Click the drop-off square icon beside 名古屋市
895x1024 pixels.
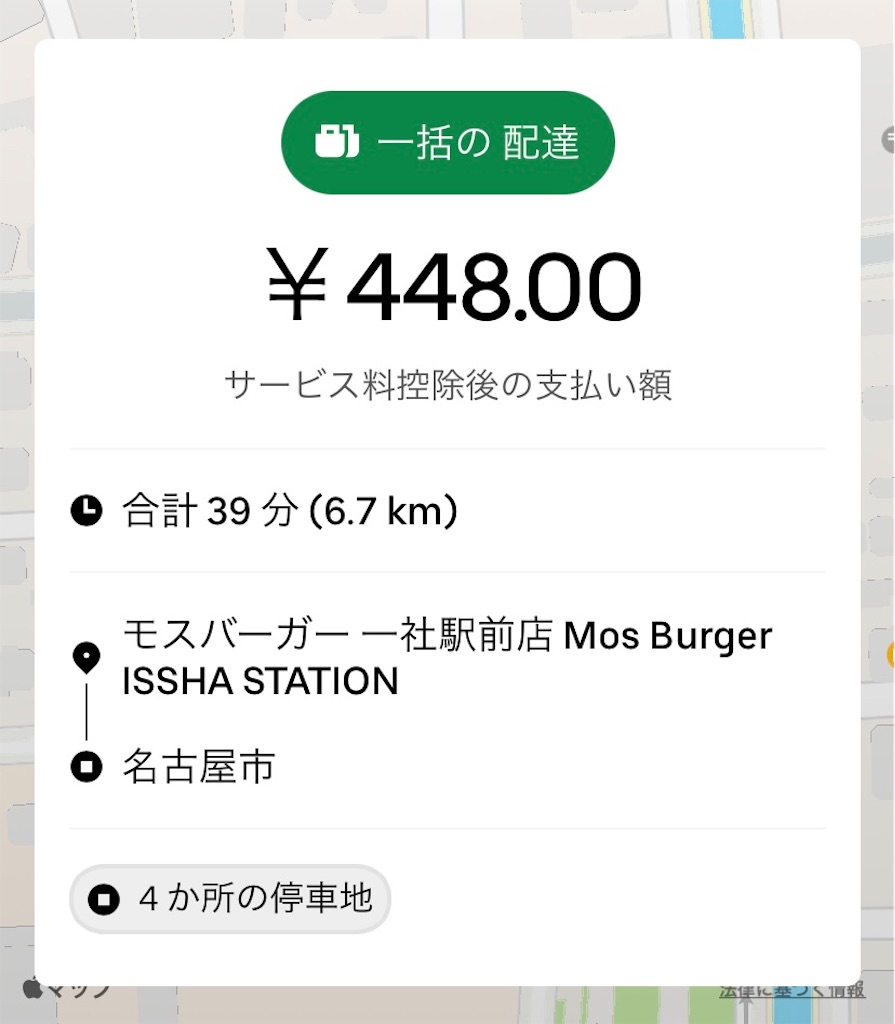pos(88,768)
